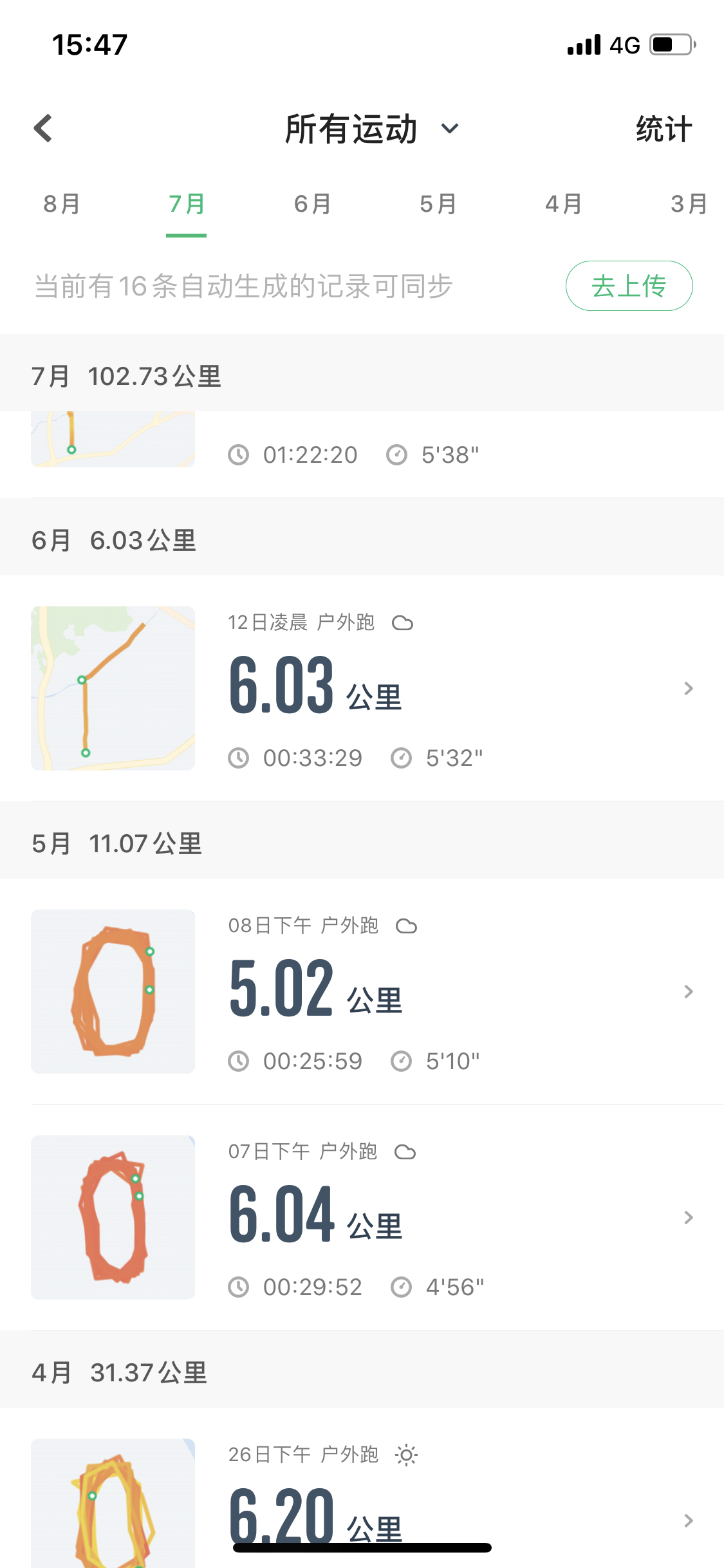The height and width of the screenshot is (1568, 724).
Task: Tap the 去上传 upload button
Action: (629, 286)
